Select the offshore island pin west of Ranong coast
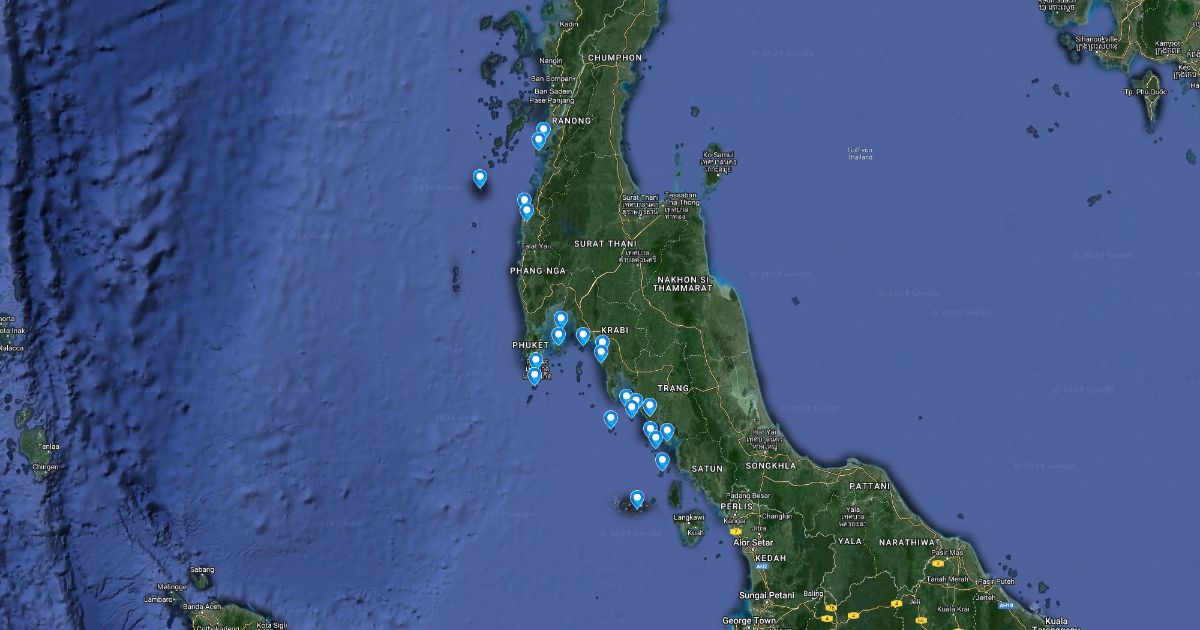1200x630 pixels. pos(480,179)
